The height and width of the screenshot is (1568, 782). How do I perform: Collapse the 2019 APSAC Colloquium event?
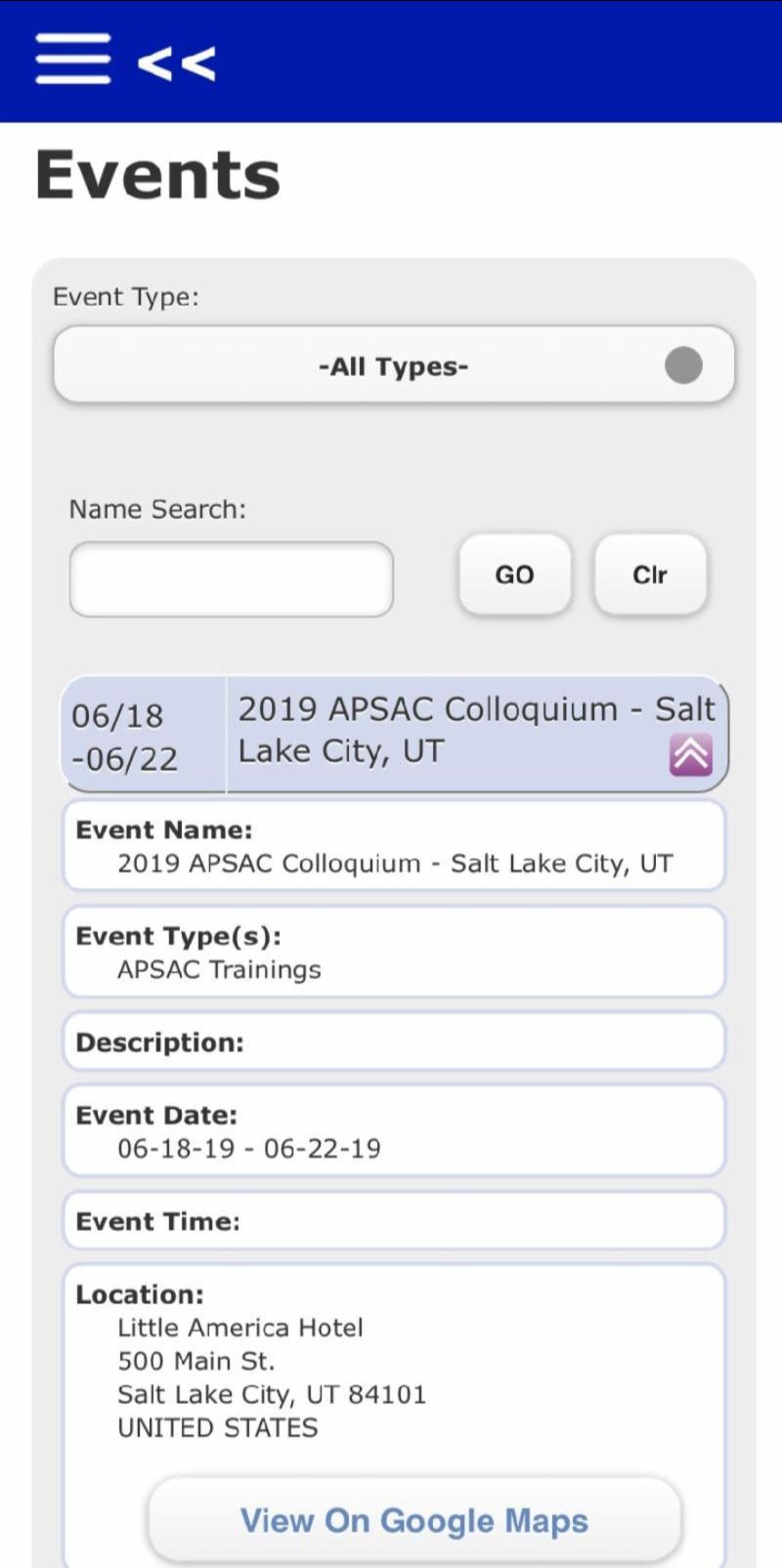click(x=690, y=754)
